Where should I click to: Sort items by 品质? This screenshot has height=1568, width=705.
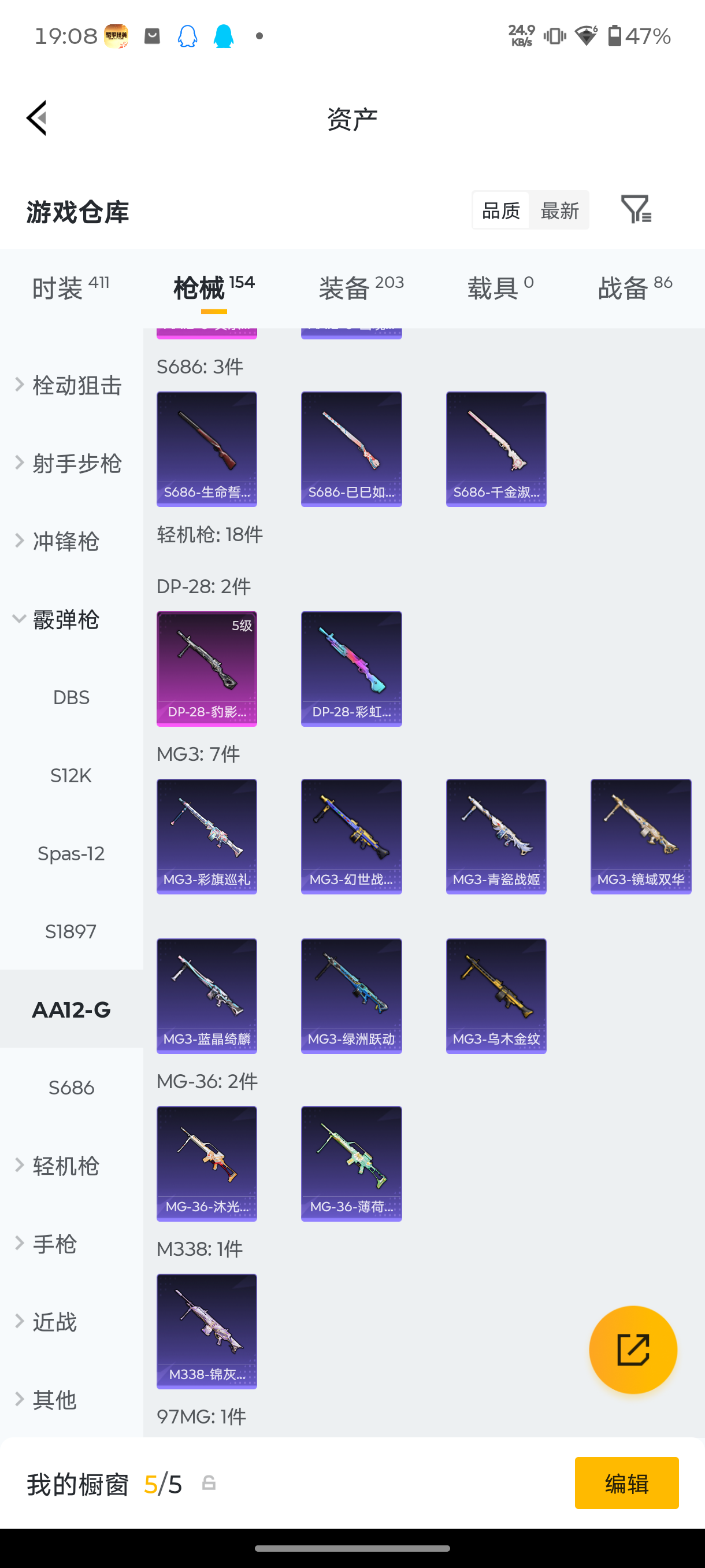point(500,210)
